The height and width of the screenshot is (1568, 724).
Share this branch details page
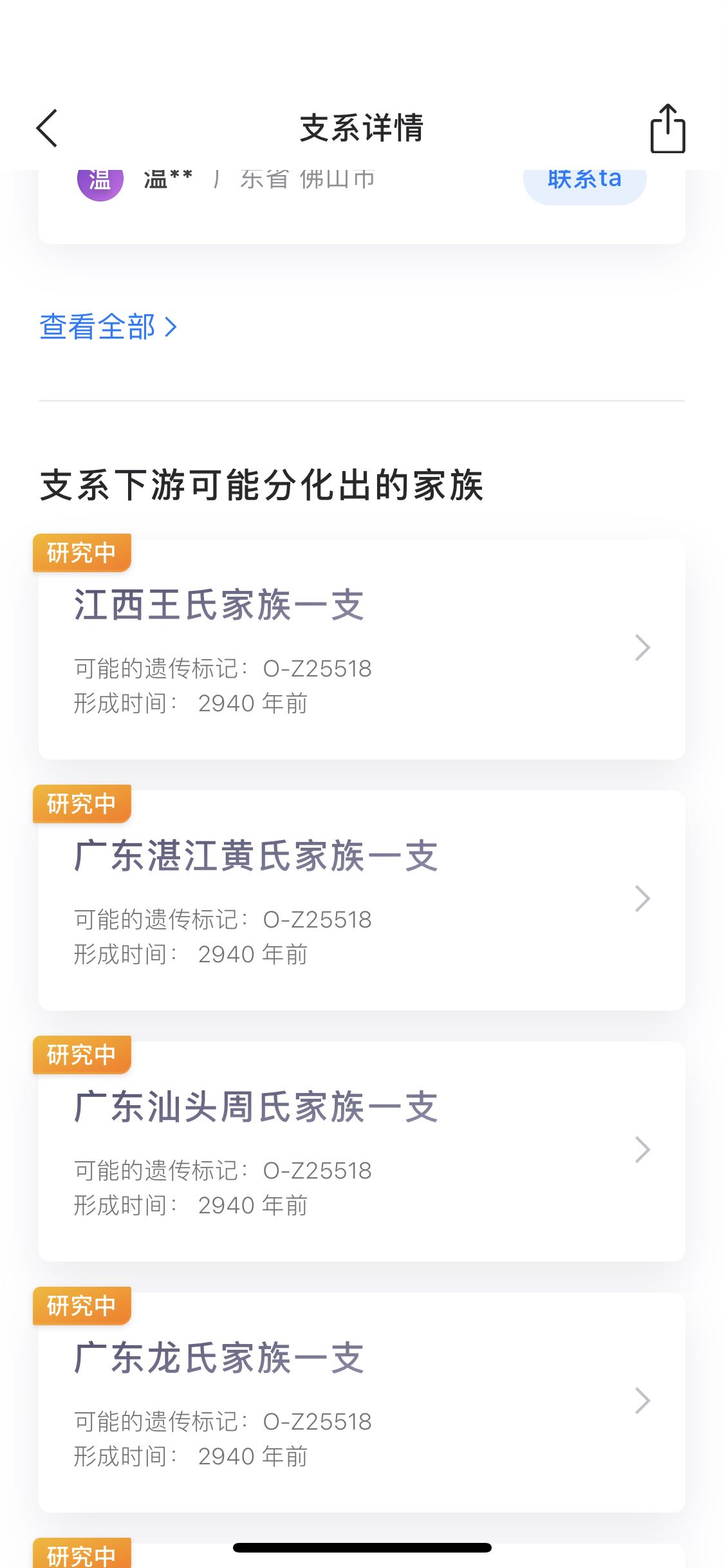tap(667, 129)
